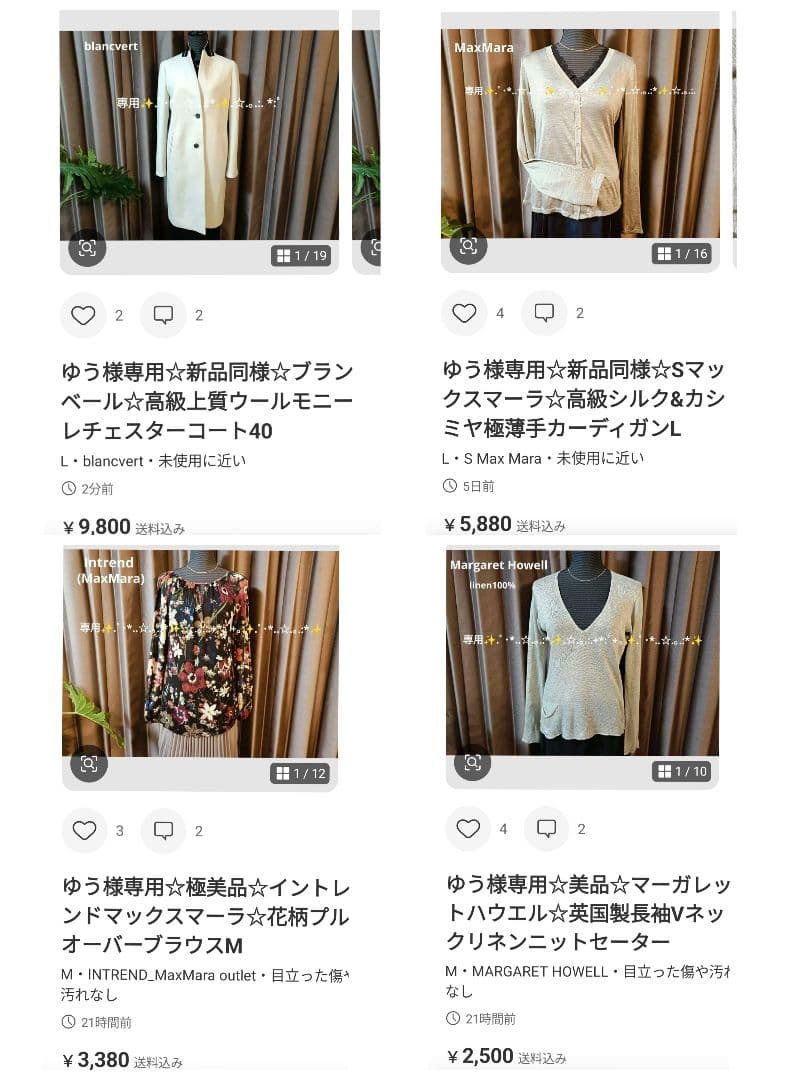Open the floral blouse product thumbnail
810x1080 pixels.
click(198, 650)
